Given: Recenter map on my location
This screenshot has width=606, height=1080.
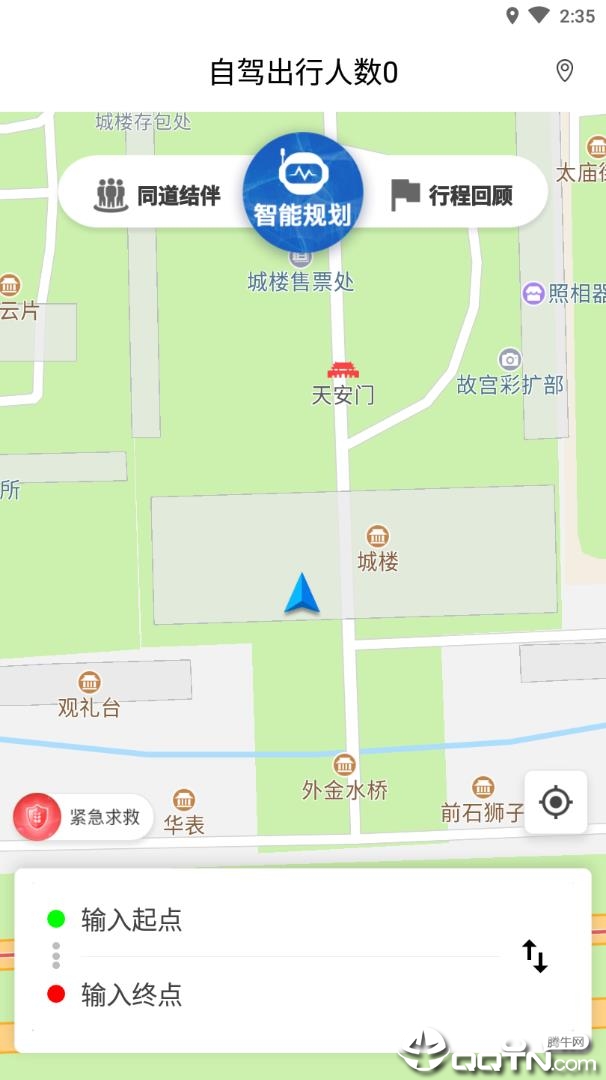Looking at the screenshot, I should (x=555, y=802).
